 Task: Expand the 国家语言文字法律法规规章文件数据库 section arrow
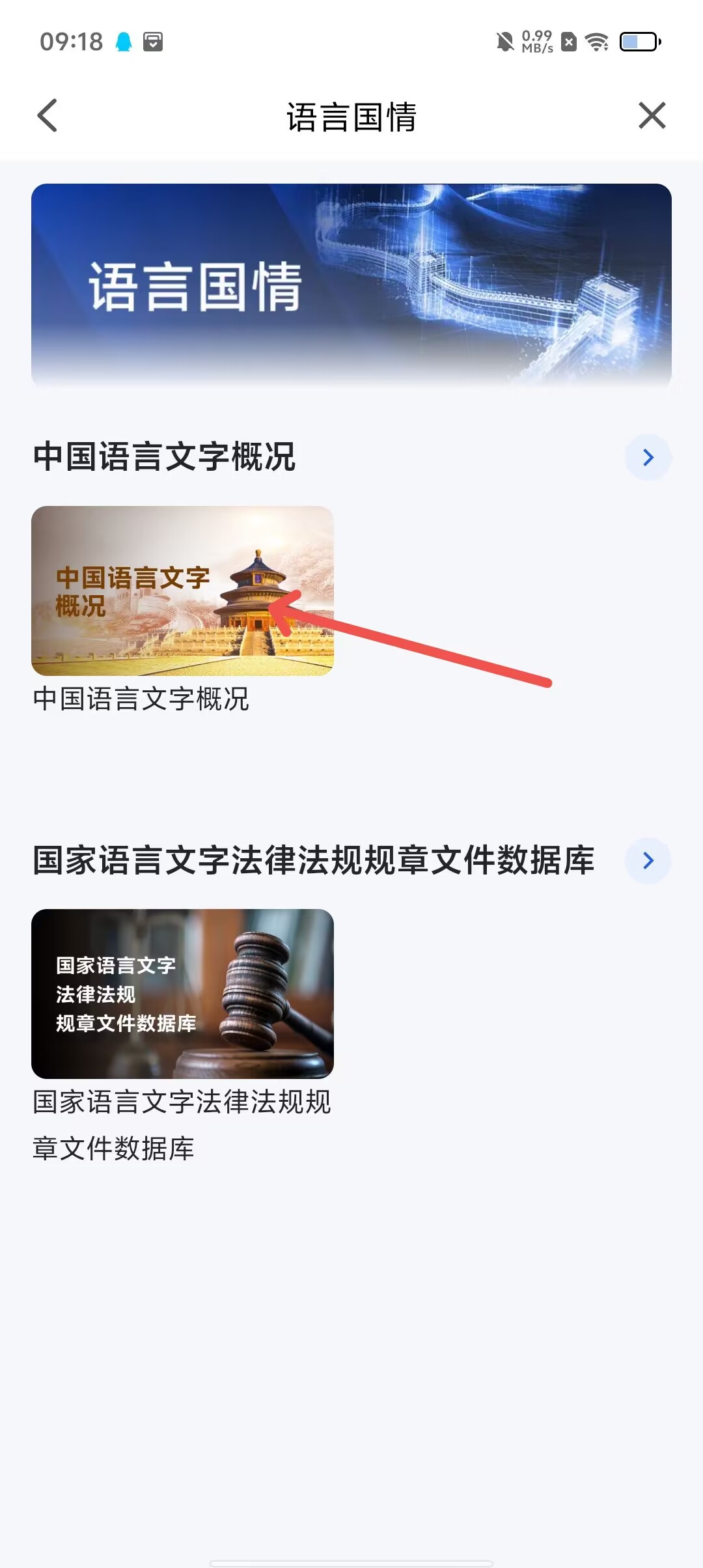tap(648, 860)
